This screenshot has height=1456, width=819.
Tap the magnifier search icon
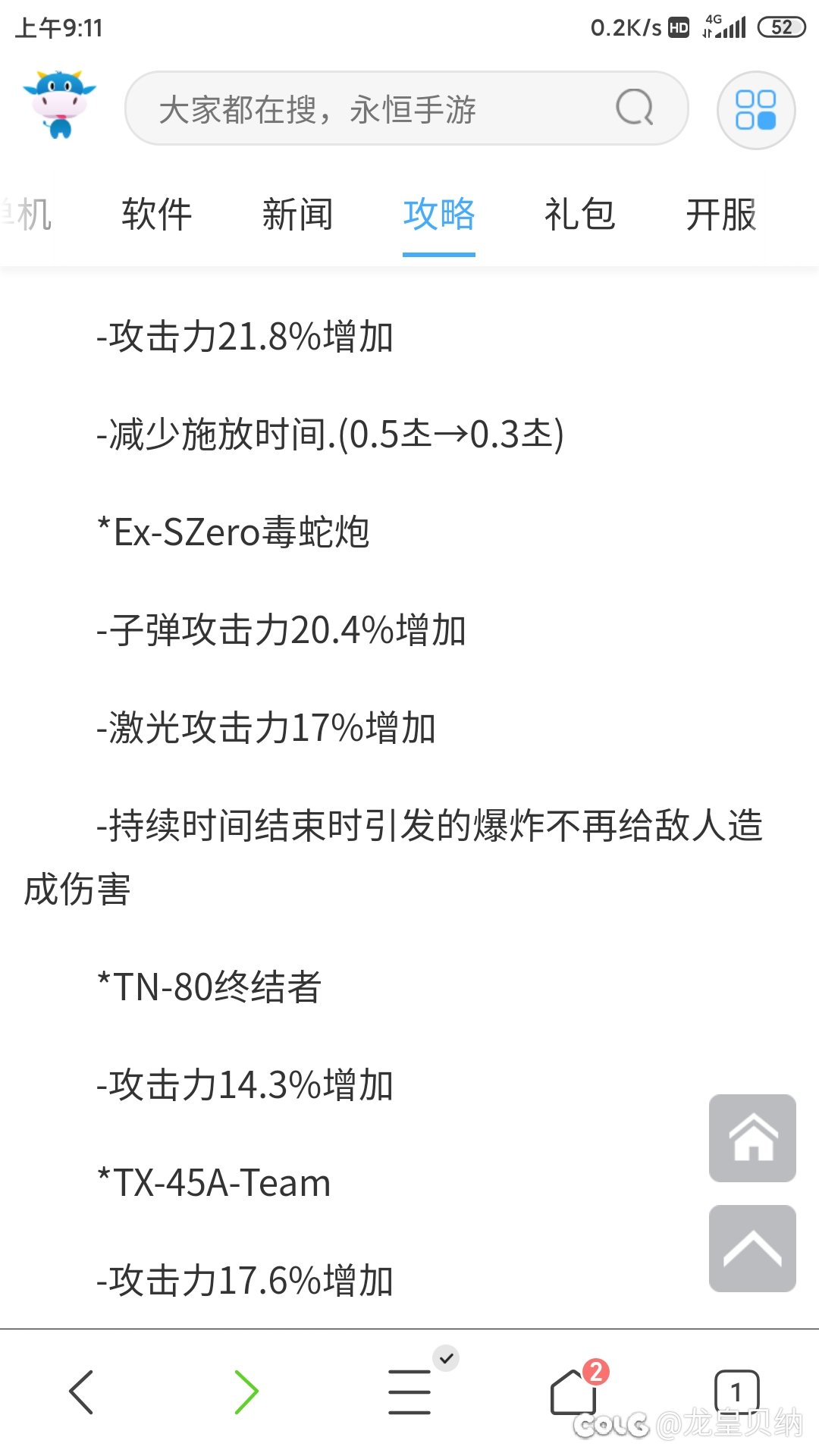tap(635, 108)
